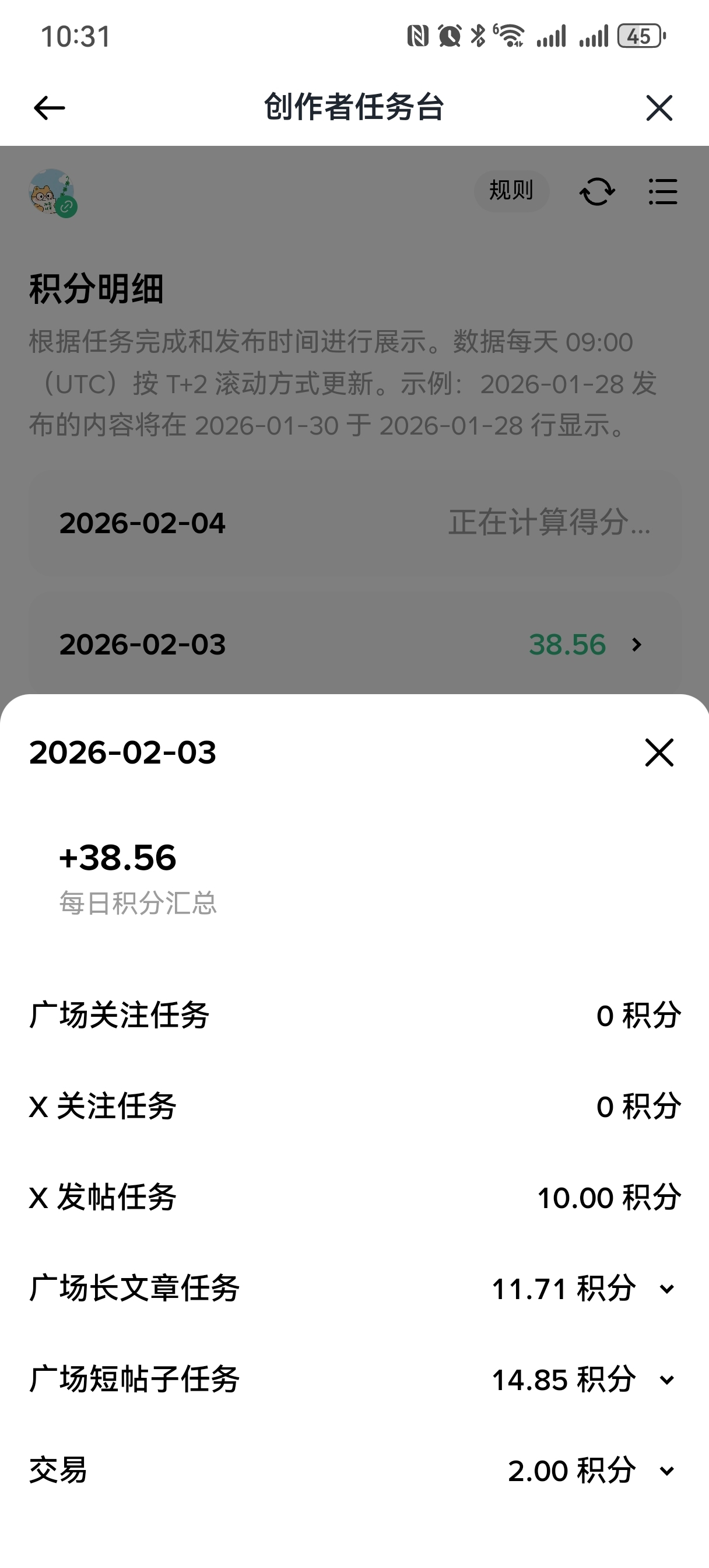The height and width of the screenshot is (1568, 709).
Task: Close the 创作者任务台 page
Action: click(658, 108)
